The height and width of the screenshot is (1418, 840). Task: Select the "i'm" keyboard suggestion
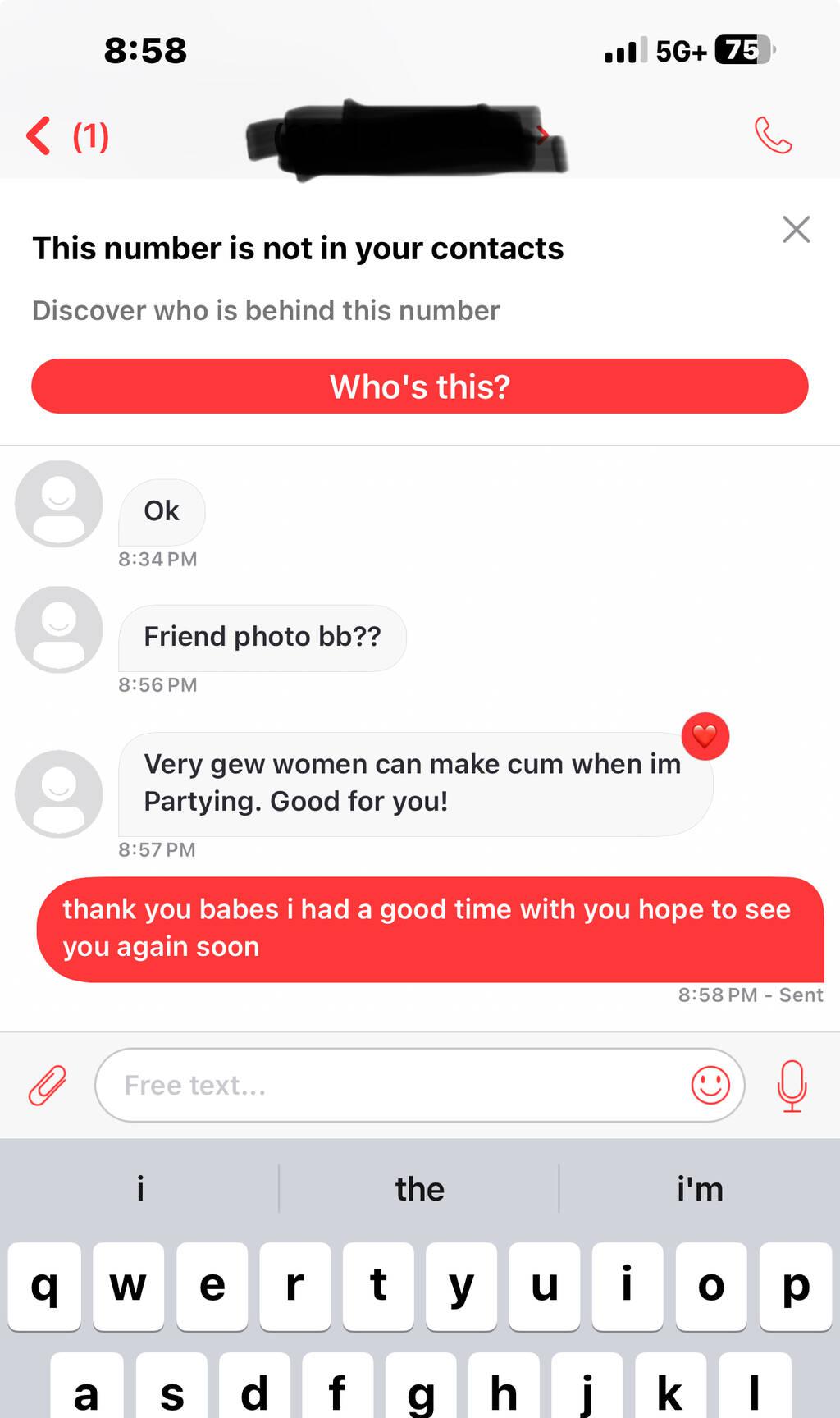click(x=700, y=1189)
